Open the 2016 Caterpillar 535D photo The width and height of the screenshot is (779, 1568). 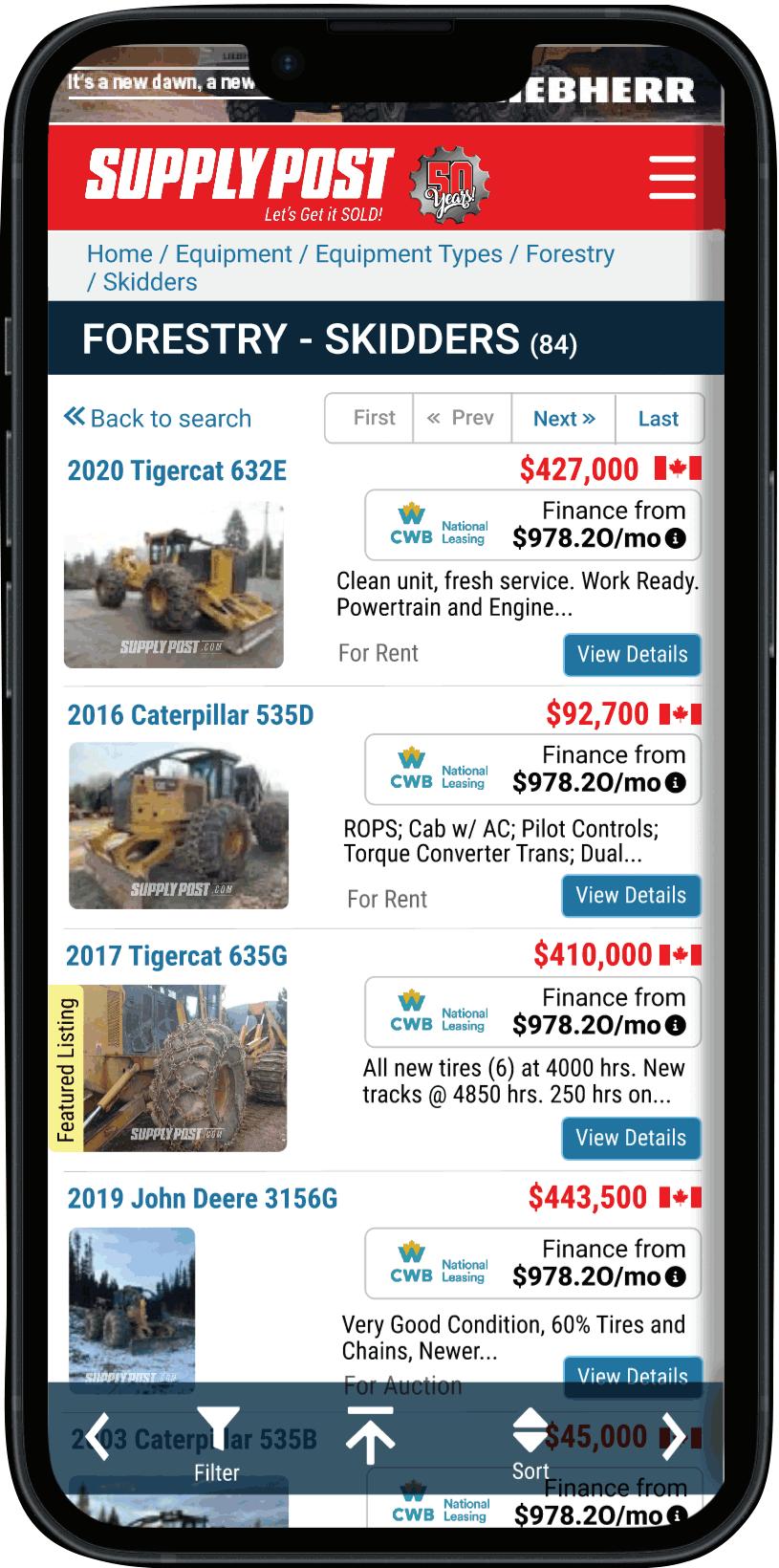[x=179, y=825]
